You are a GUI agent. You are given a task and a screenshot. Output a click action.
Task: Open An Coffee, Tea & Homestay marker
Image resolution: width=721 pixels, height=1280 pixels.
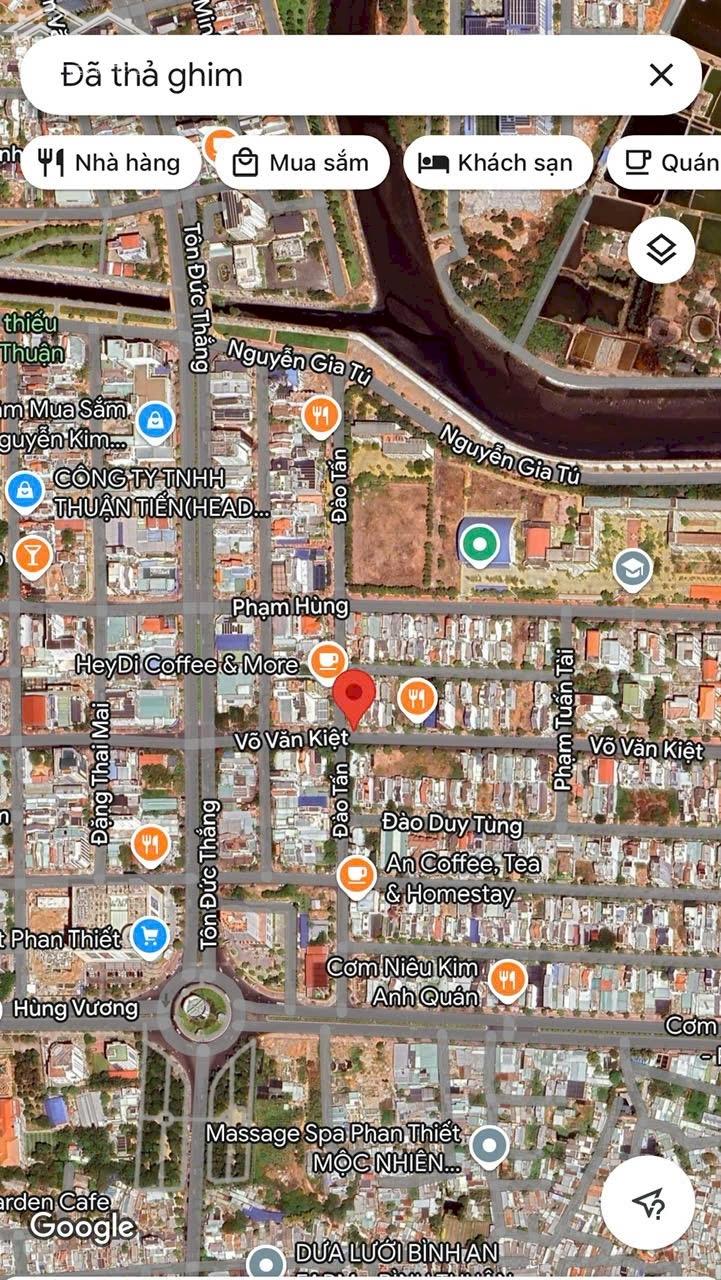(x=356, y=876)
